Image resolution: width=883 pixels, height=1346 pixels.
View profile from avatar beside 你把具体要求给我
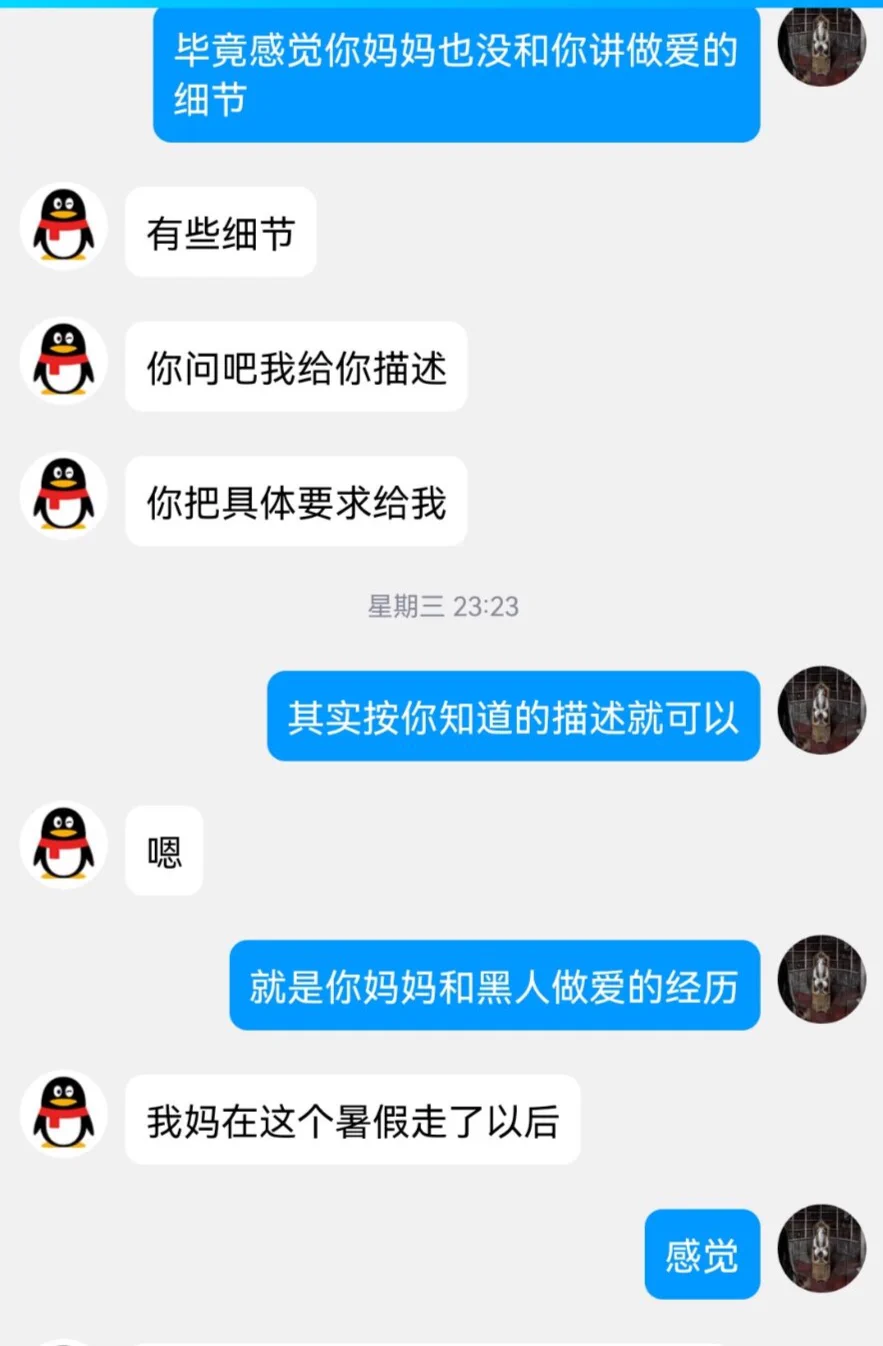(x=64, y=496)
